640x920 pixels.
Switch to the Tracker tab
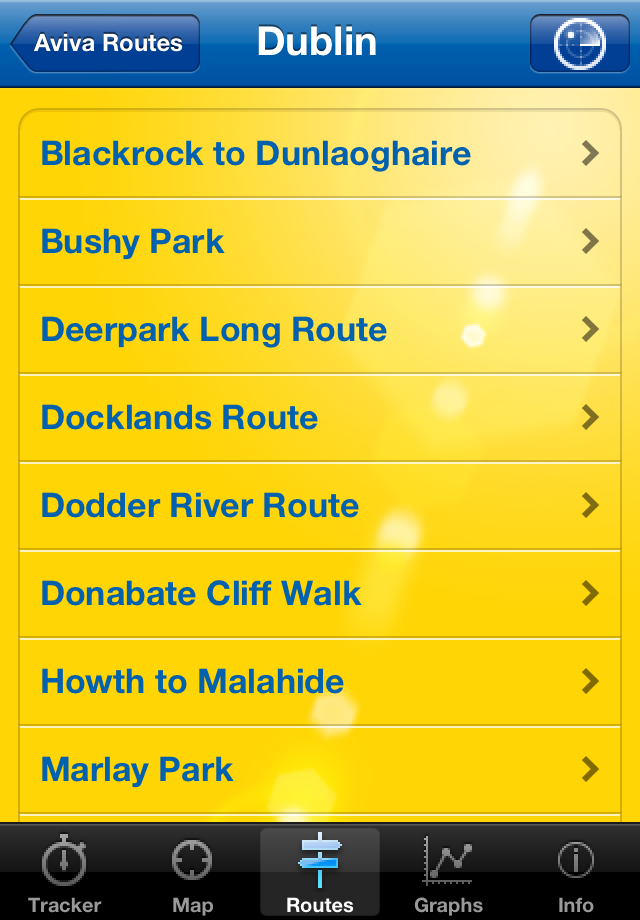click(64, 873)
